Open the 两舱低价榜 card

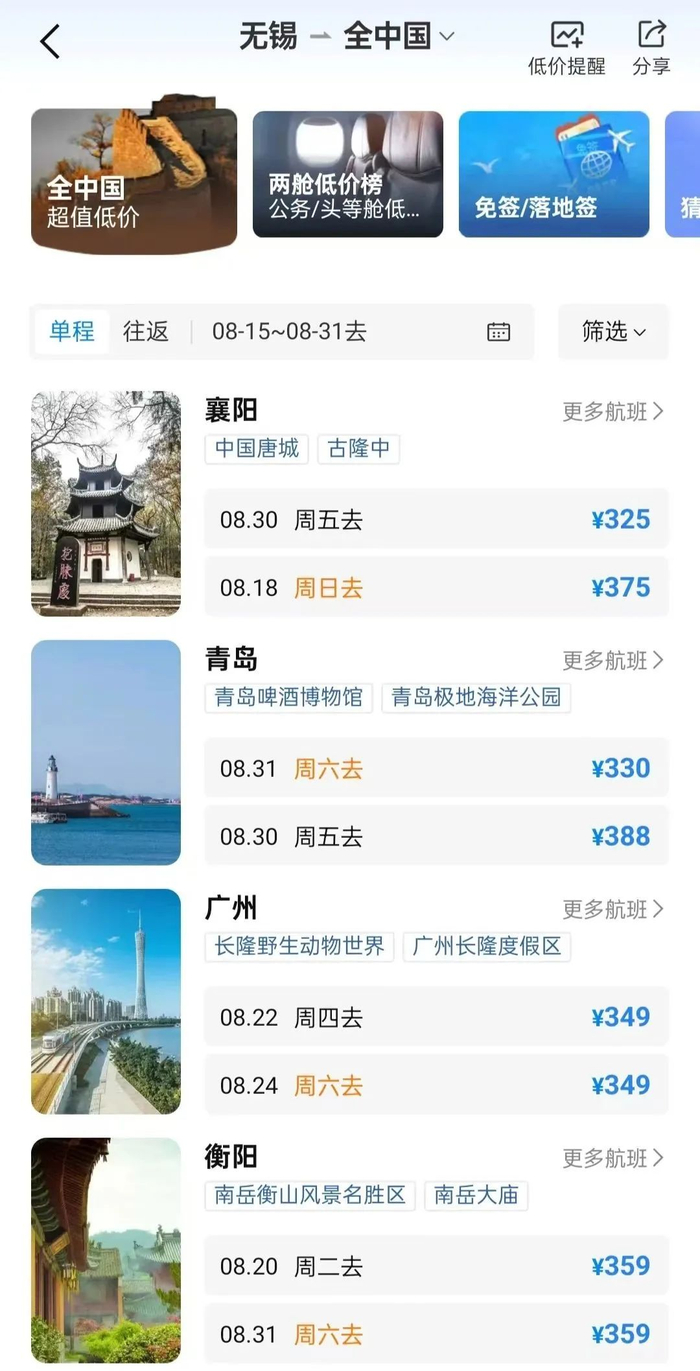pos(347,174)
